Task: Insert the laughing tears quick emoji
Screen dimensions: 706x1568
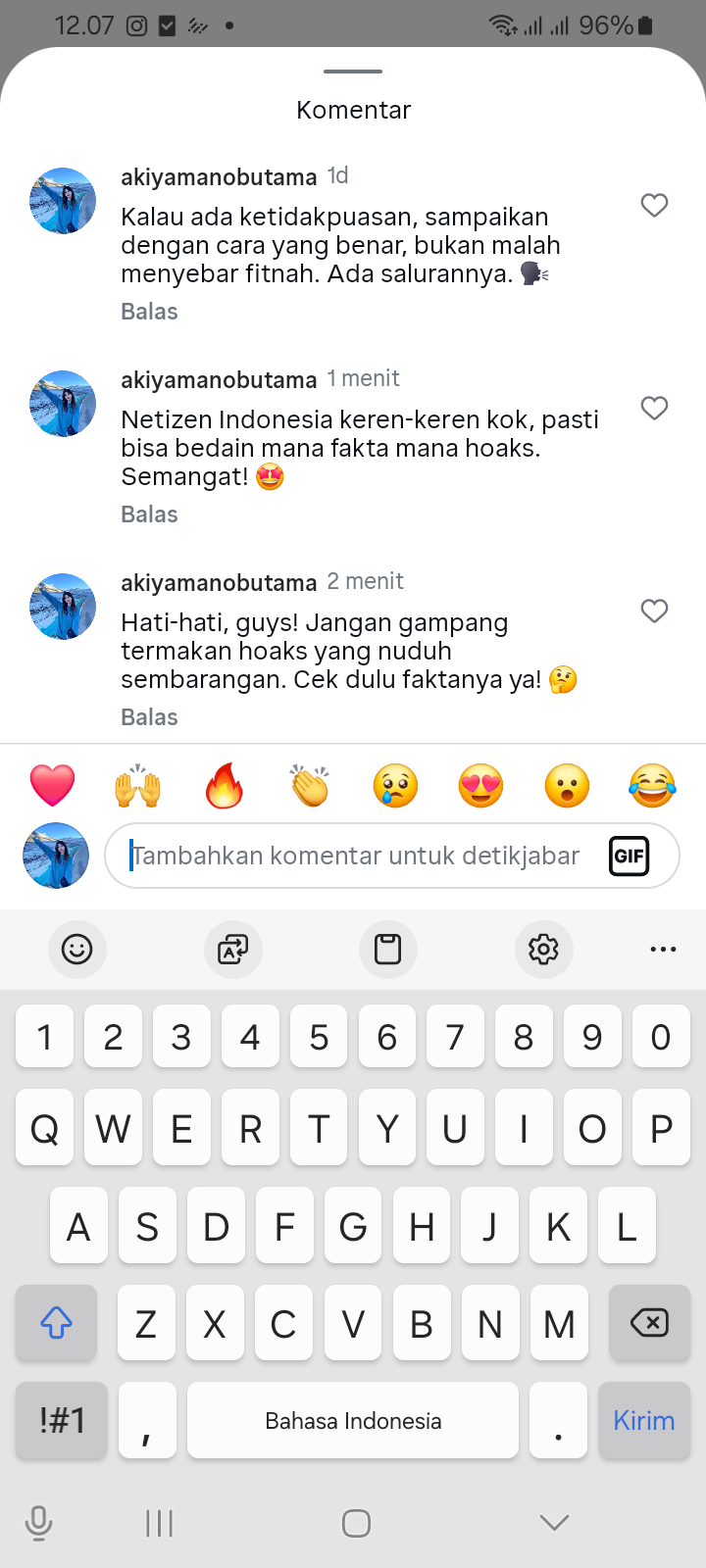Action: (x=652, y=786)
